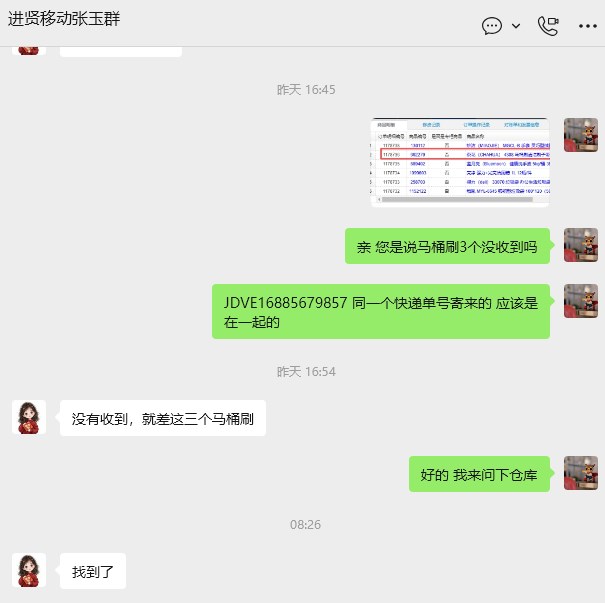Open the three-dot more options menu

(587, 26)
